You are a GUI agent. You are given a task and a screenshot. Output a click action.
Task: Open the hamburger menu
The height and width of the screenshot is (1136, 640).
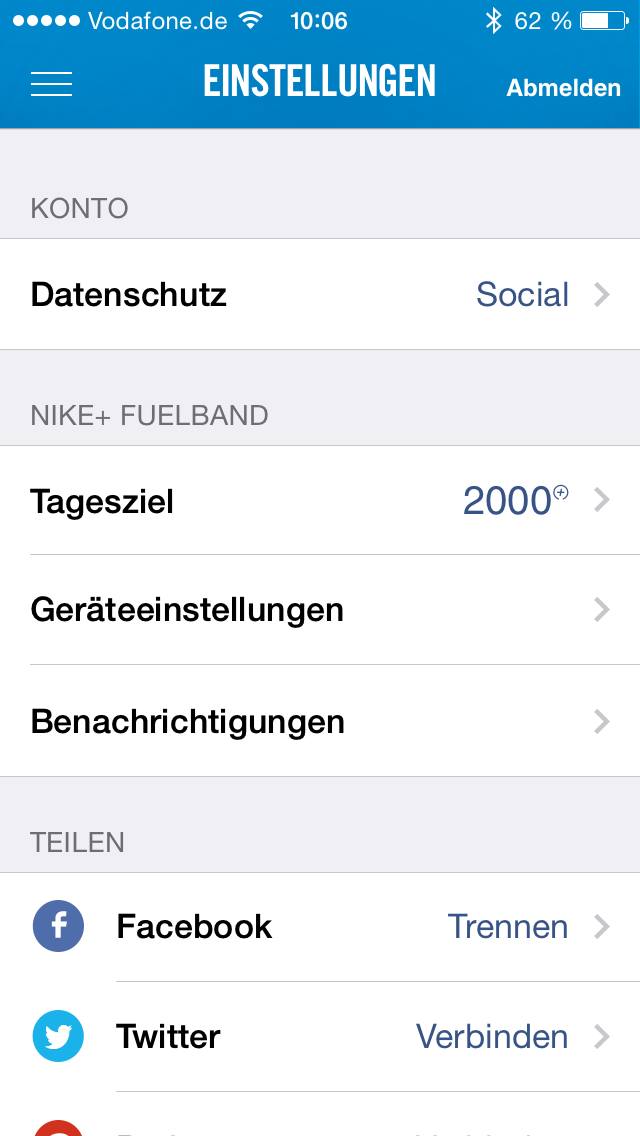click(51, 83)
